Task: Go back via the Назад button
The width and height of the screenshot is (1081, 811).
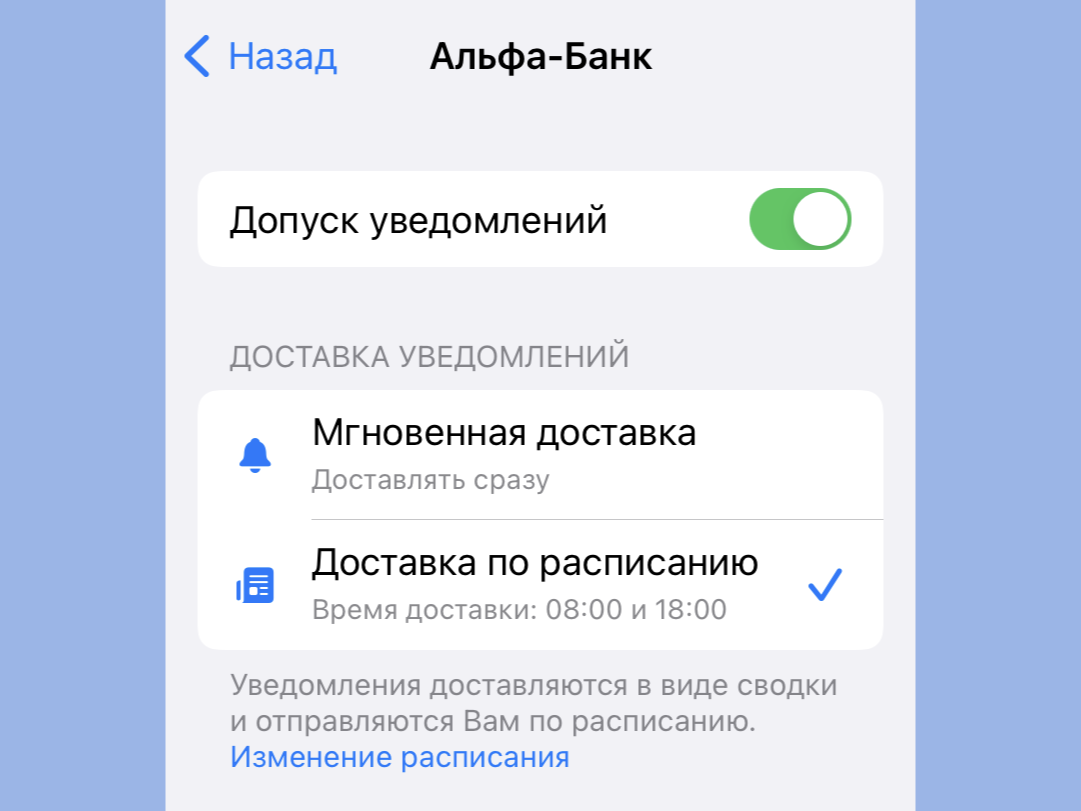Action: 262,57
